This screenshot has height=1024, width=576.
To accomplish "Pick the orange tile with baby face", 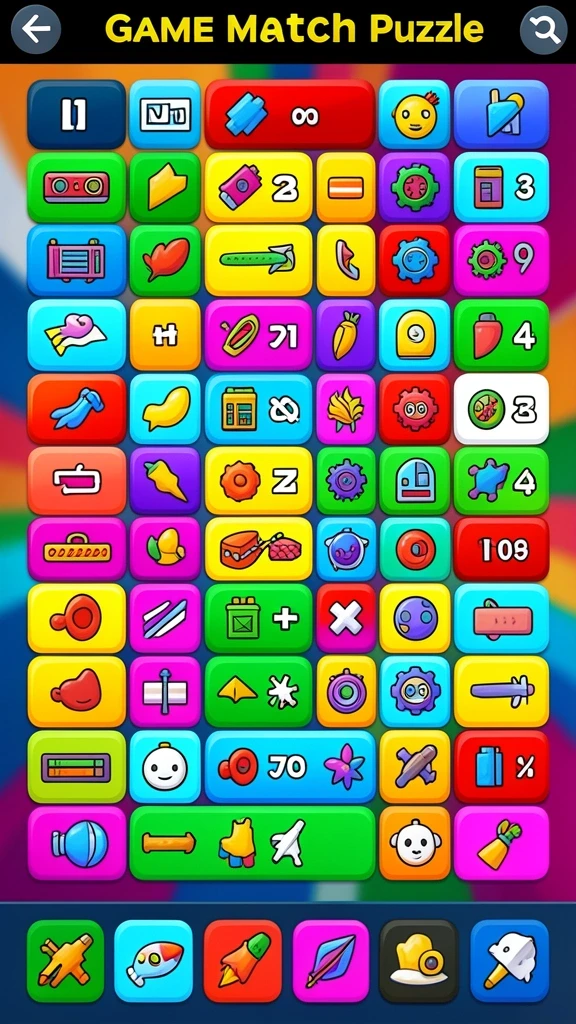I will (x=415, y=842).
